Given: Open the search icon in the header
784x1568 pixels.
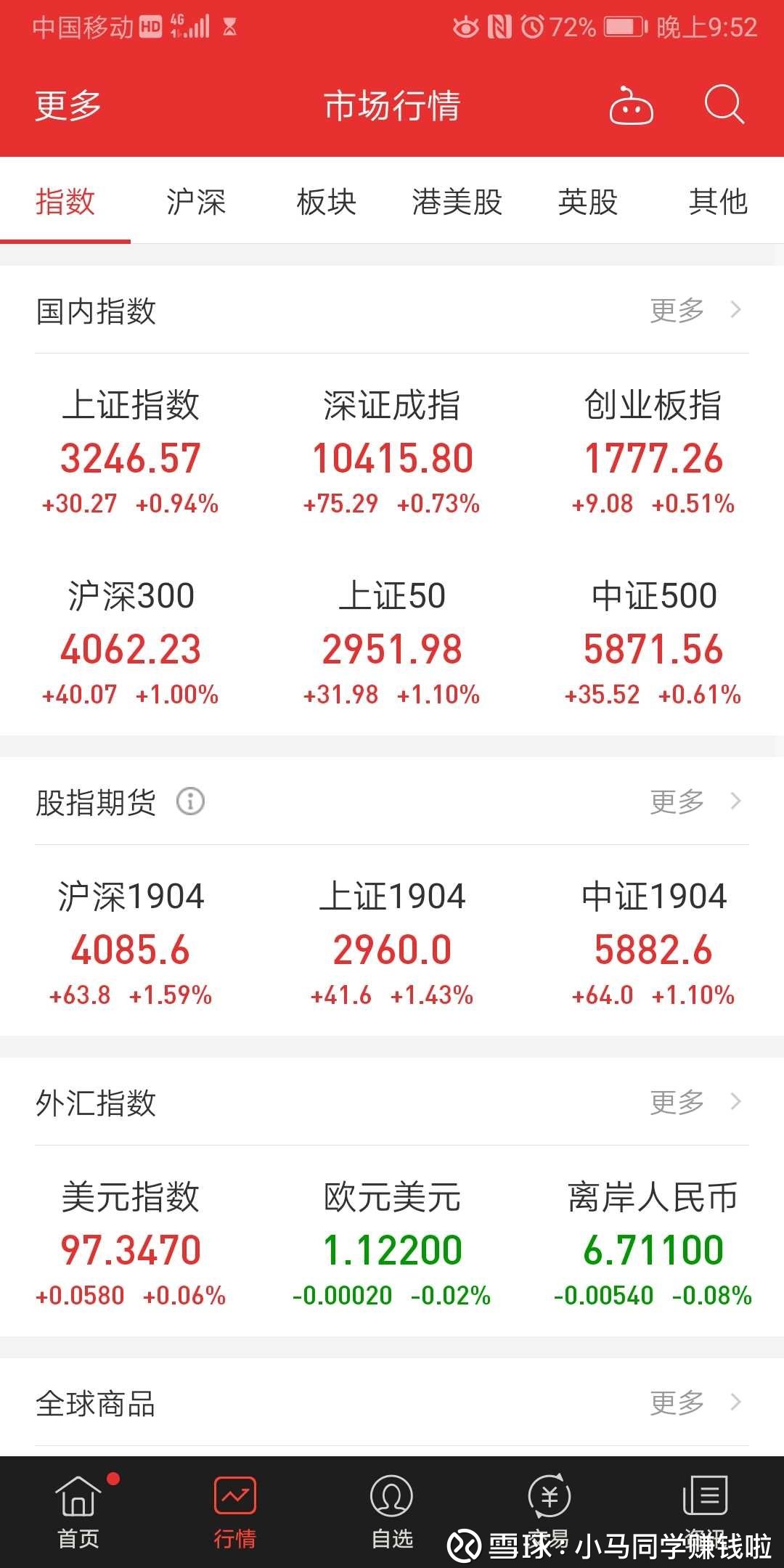Looking at the screenshot, I should [x=724, y=105].
